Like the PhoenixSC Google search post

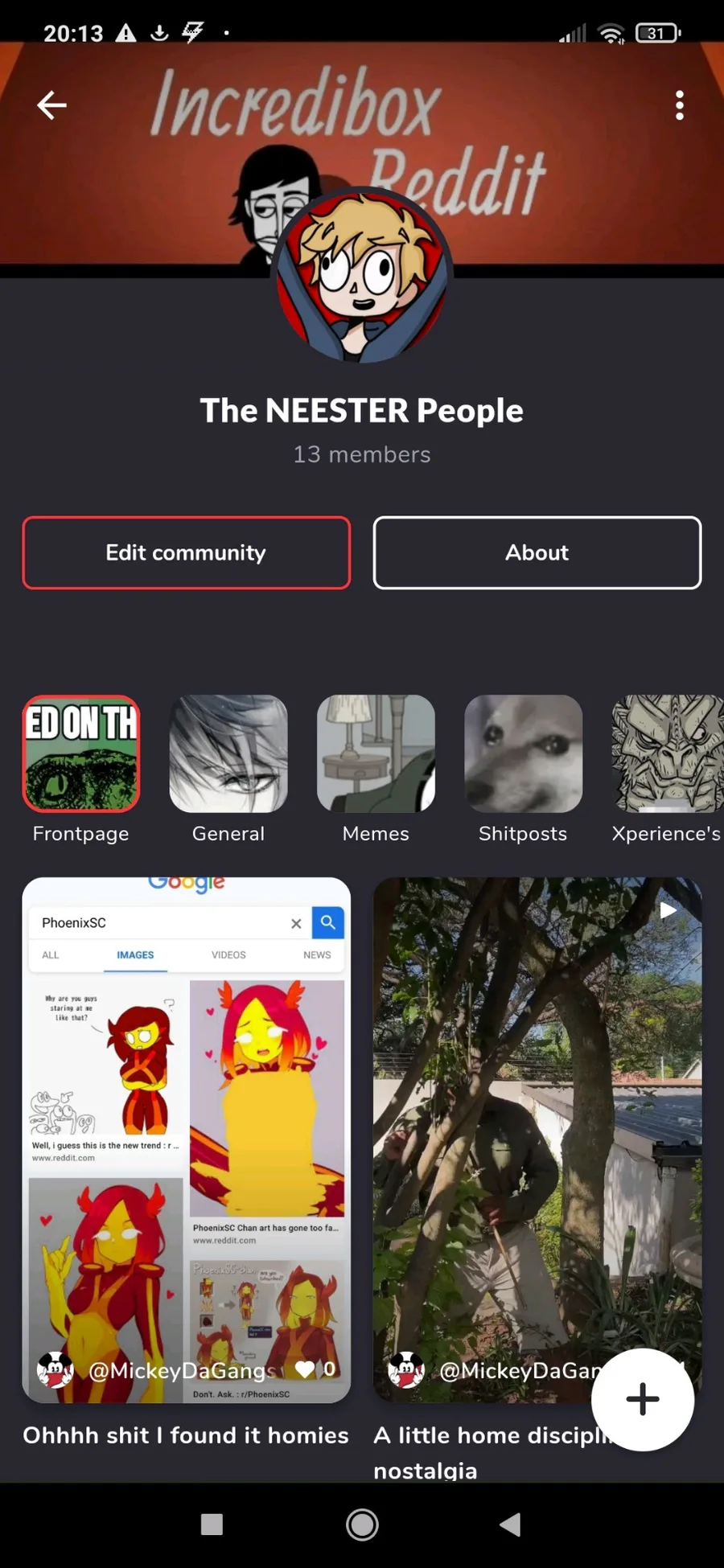coord(306,1369)
